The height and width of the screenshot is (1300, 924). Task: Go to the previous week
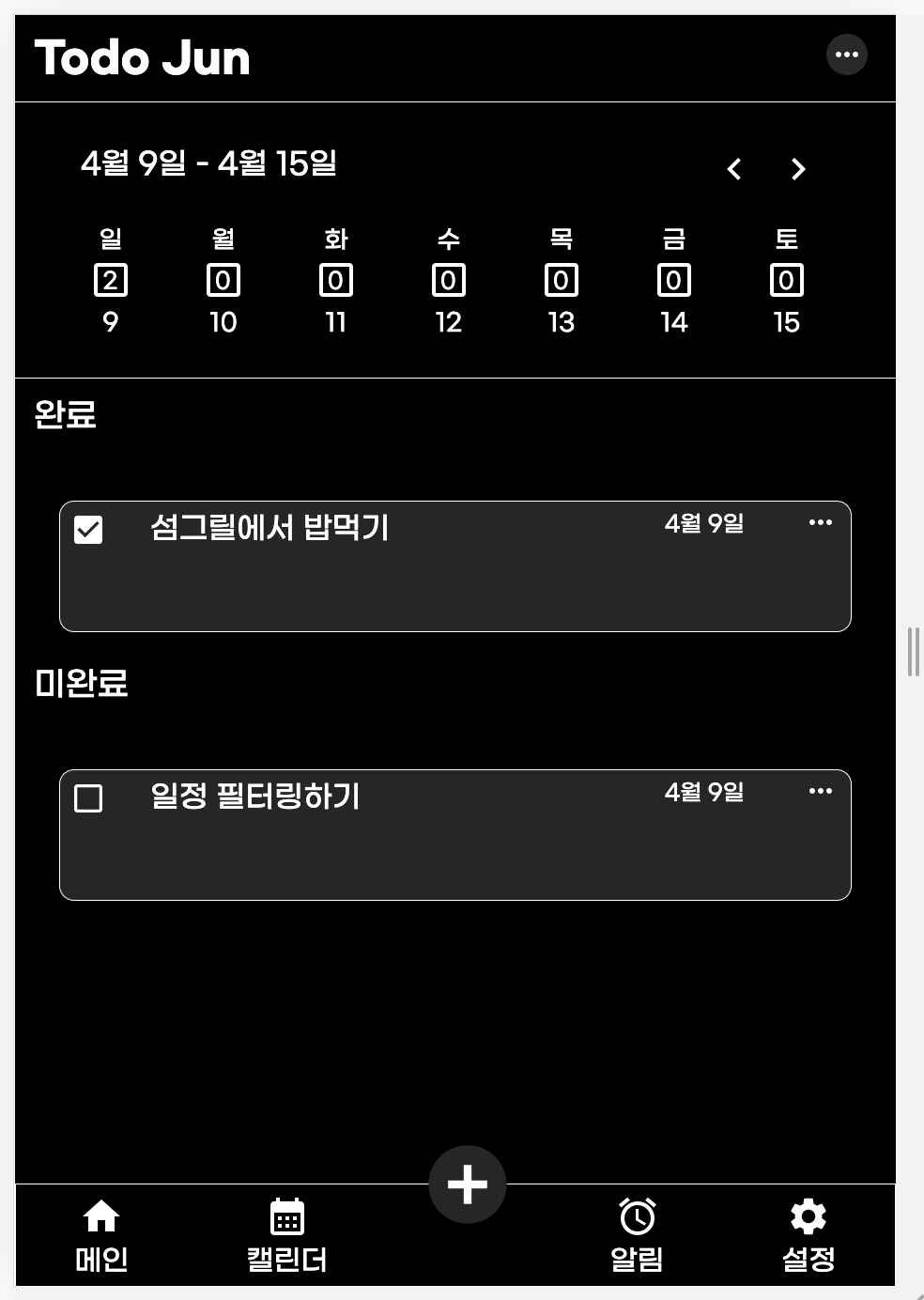pyautogui.click(x=734, y=169)
